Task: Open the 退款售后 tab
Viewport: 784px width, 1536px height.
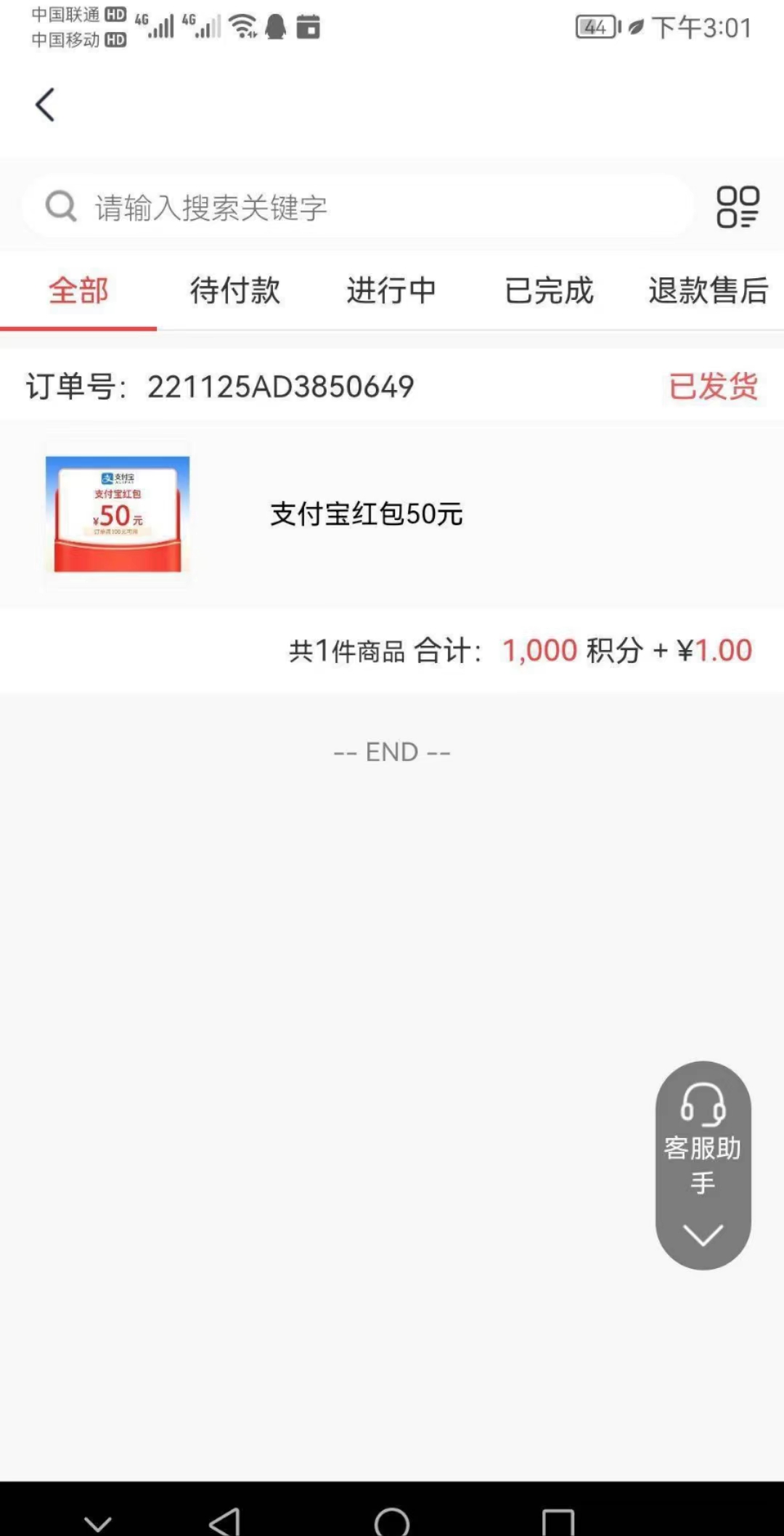Action: pos(708,290)
